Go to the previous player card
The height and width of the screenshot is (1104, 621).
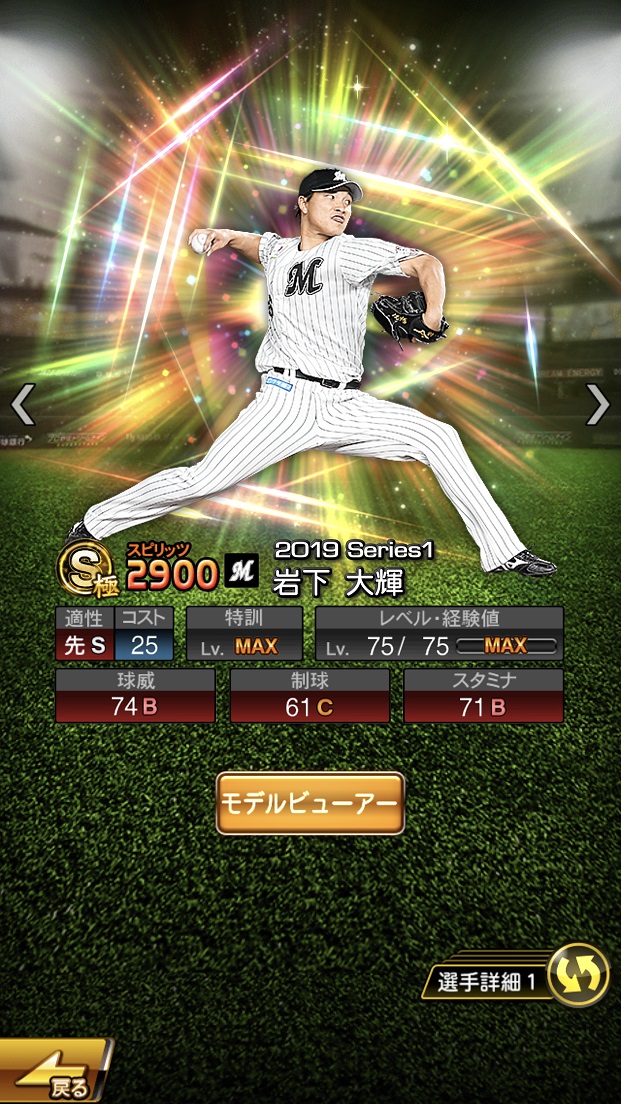(x=22, y=405)
